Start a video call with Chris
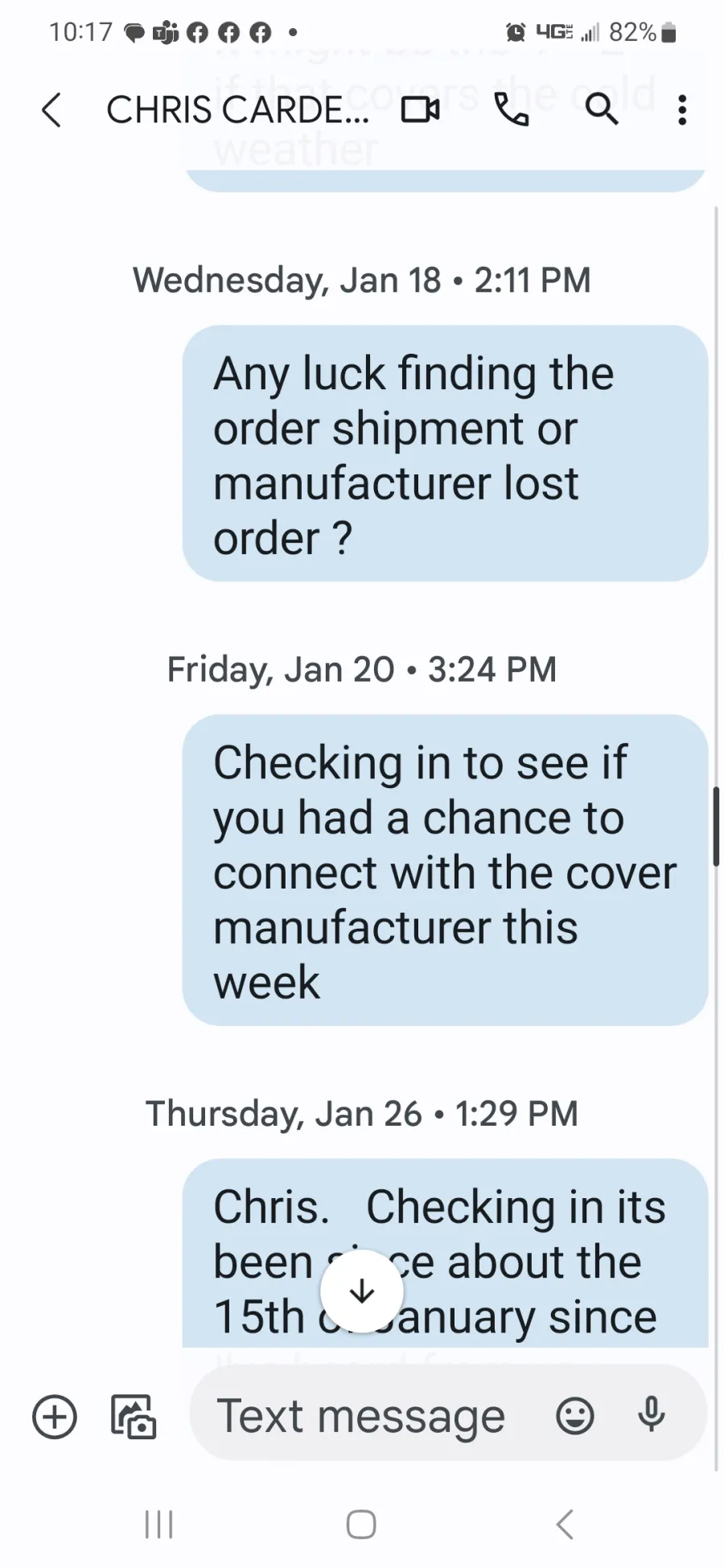The image size is (724, 1568). point(420,110)
